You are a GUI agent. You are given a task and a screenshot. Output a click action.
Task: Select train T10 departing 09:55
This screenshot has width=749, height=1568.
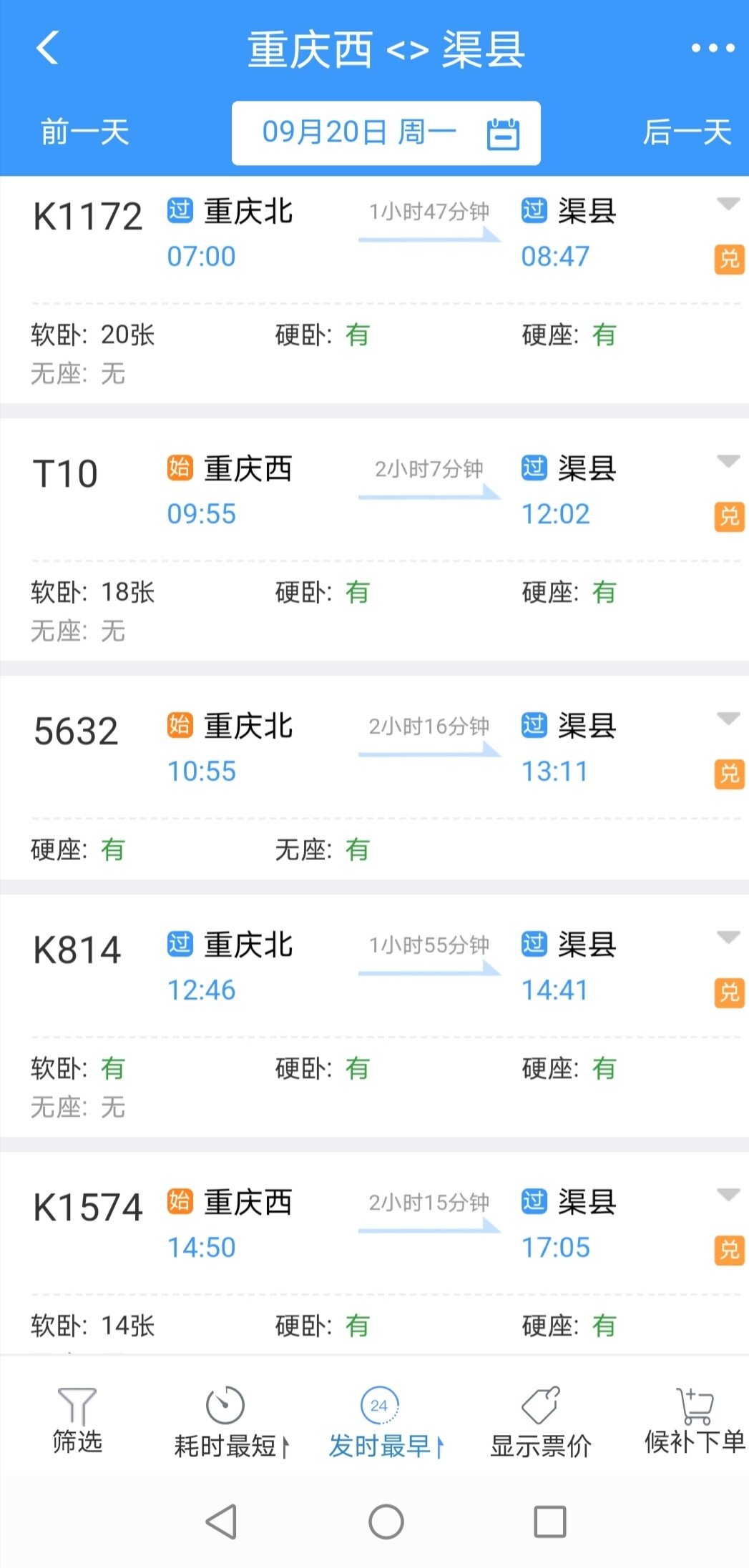coord(374,547)
